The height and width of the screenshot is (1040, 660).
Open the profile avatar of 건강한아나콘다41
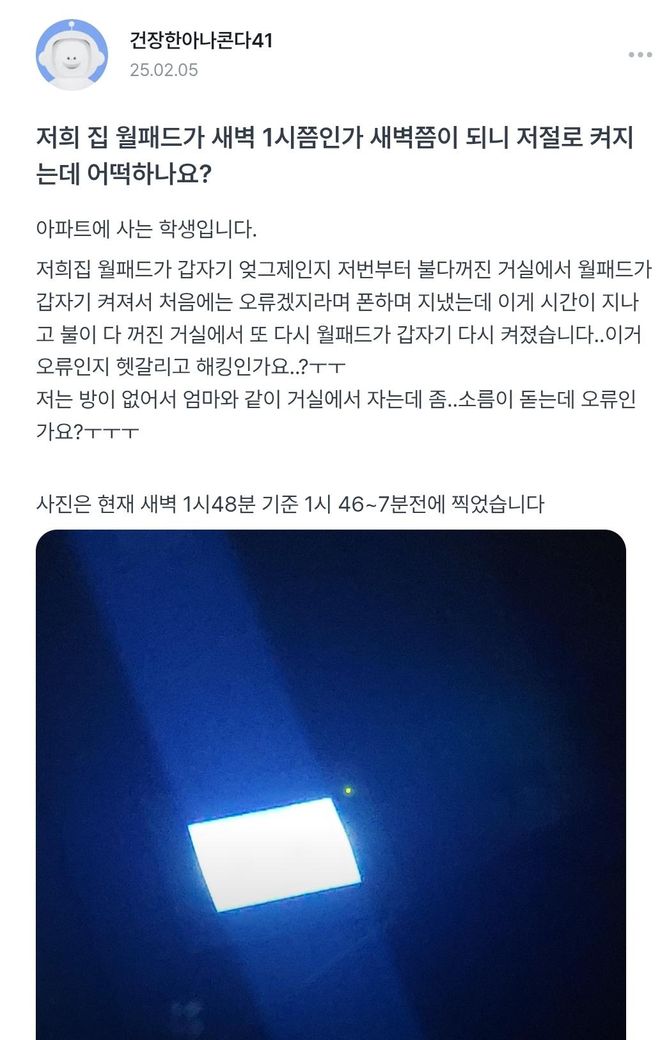(71, 54)
